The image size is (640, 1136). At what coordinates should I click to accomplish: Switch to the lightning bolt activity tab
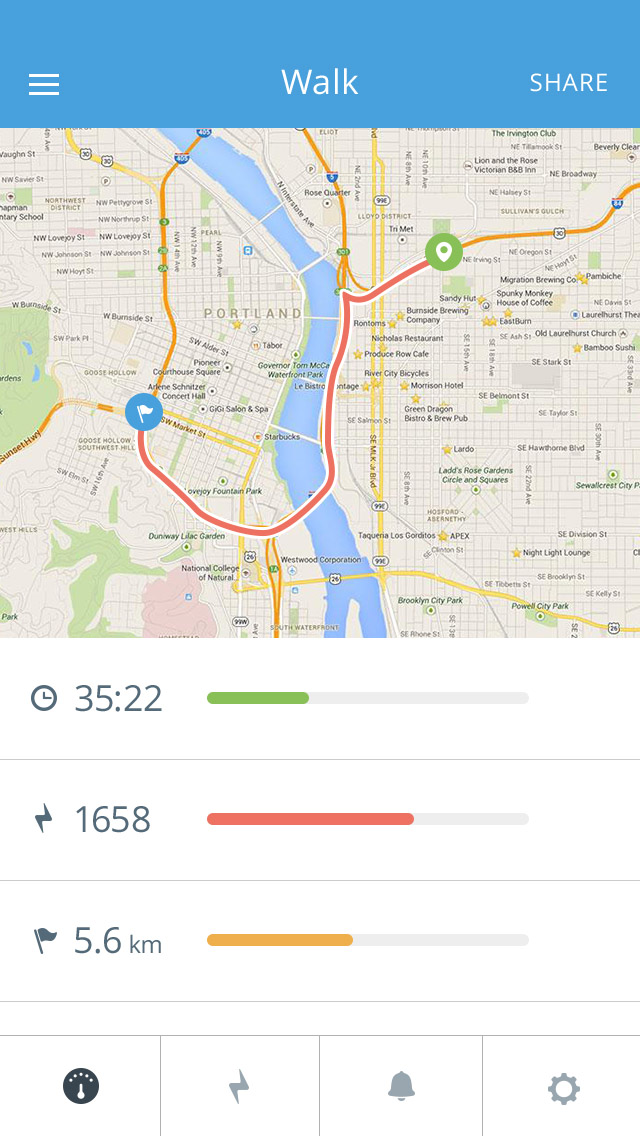click(x=239, y=1086)
